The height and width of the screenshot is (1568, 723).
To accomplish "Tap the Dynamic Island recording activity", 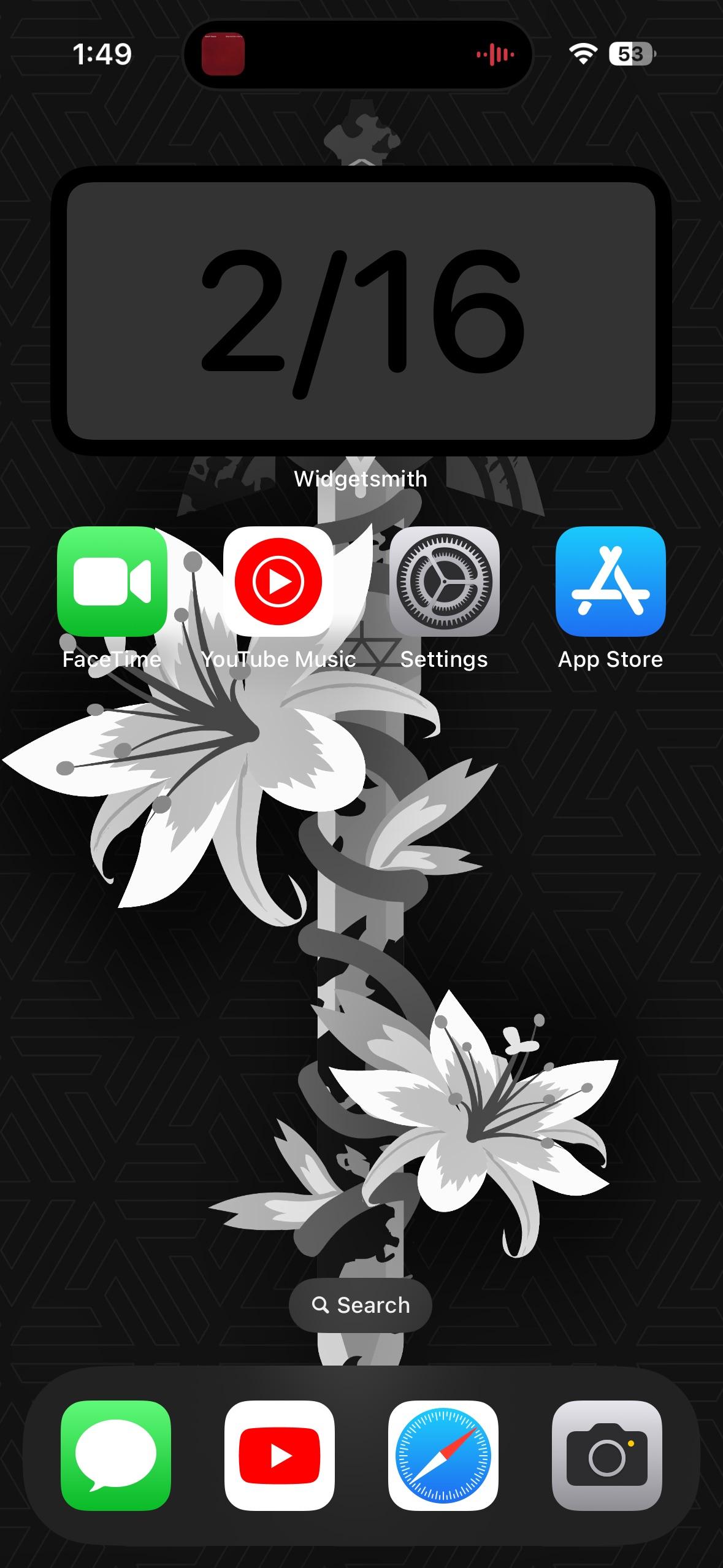I will pos(358,55).
